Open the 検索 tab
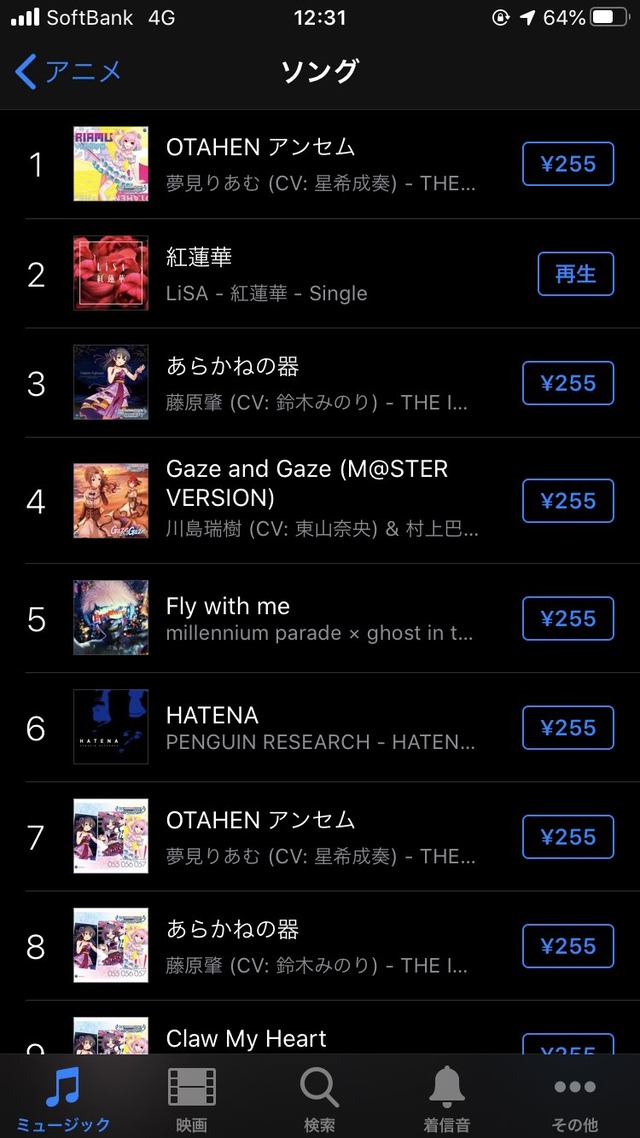Viewport: 640px width, 1138px height. click(320, 1098)
